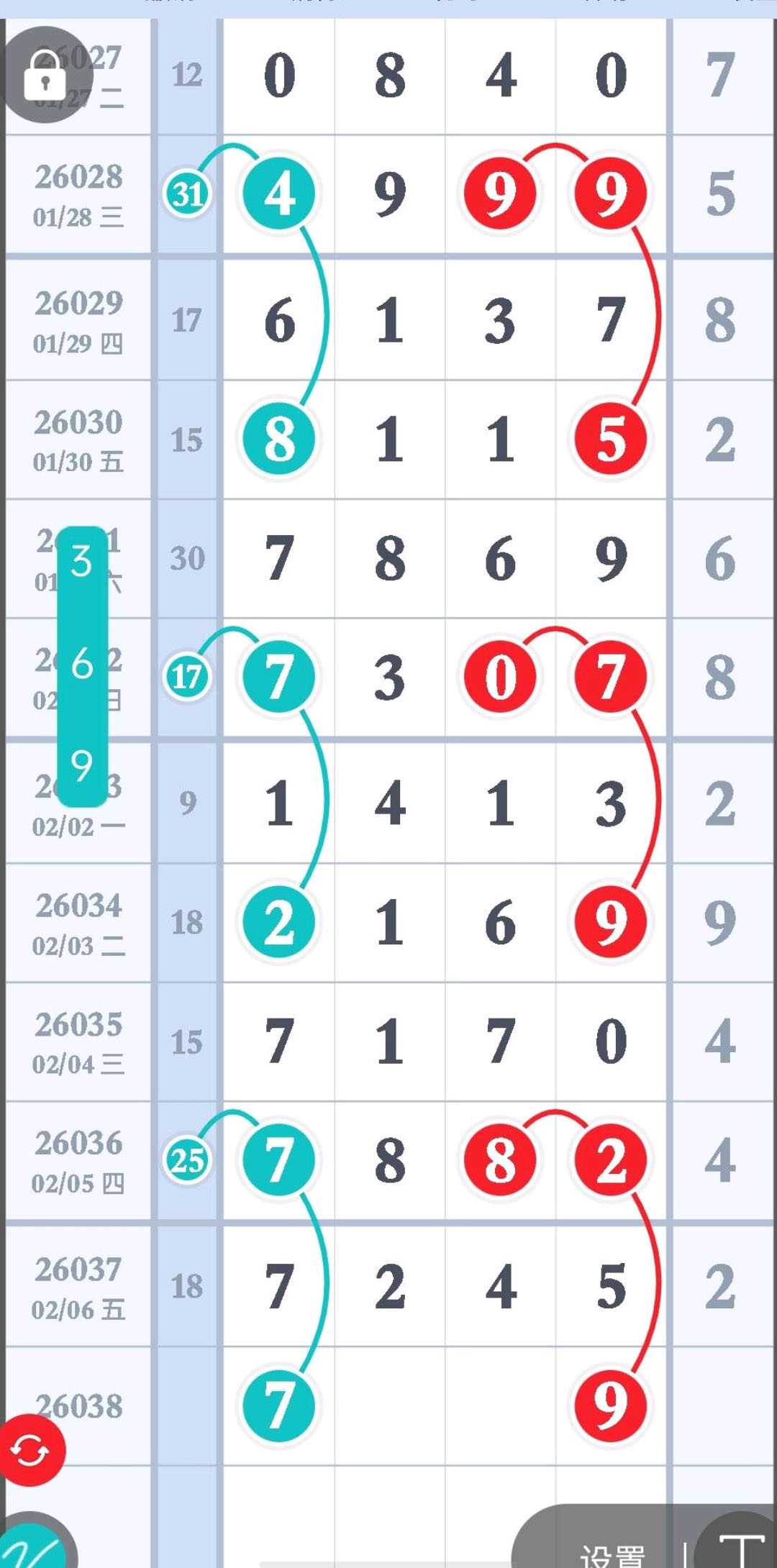777x1568 pixels.
Task: Tap the lock icon
Action: coord(45,75)
